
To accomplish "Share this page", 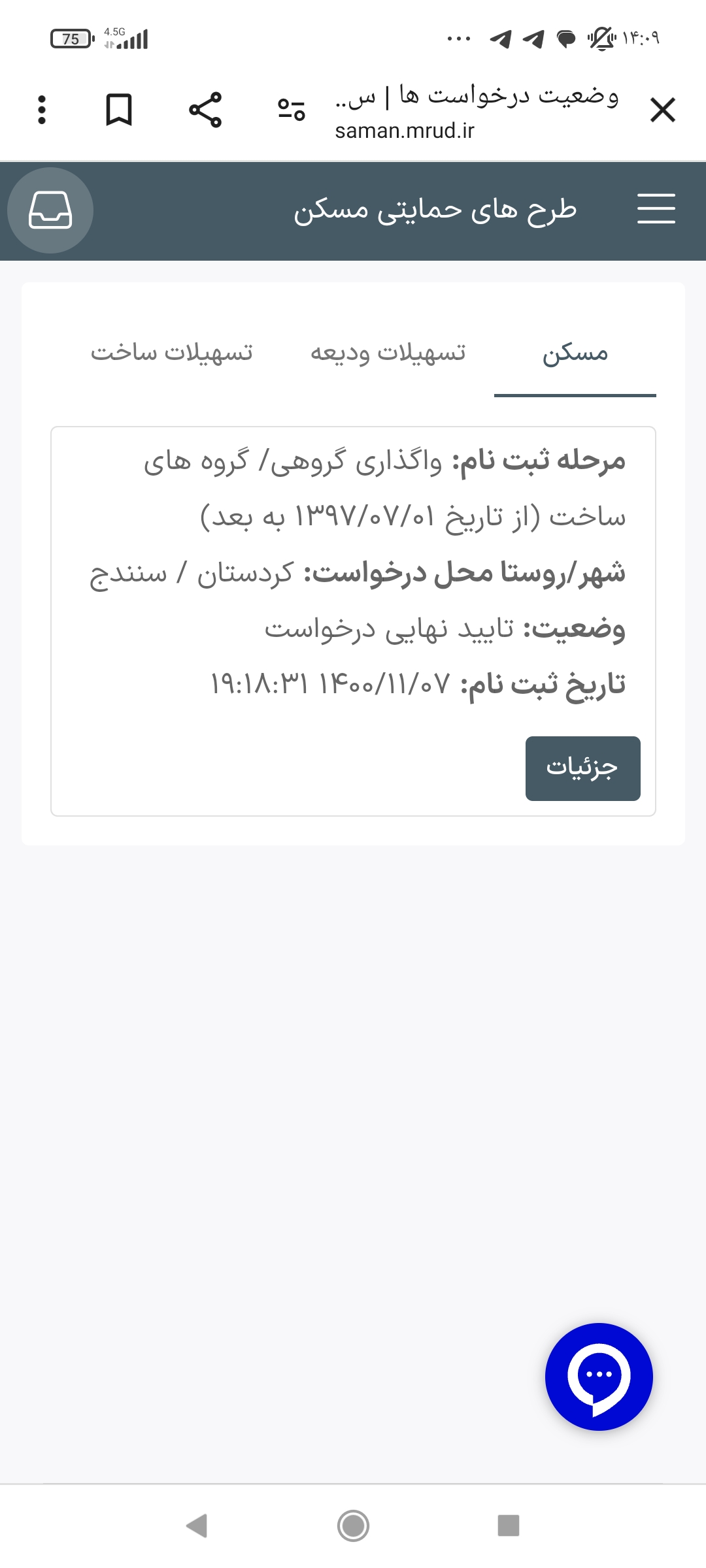I will pos(205,110).
